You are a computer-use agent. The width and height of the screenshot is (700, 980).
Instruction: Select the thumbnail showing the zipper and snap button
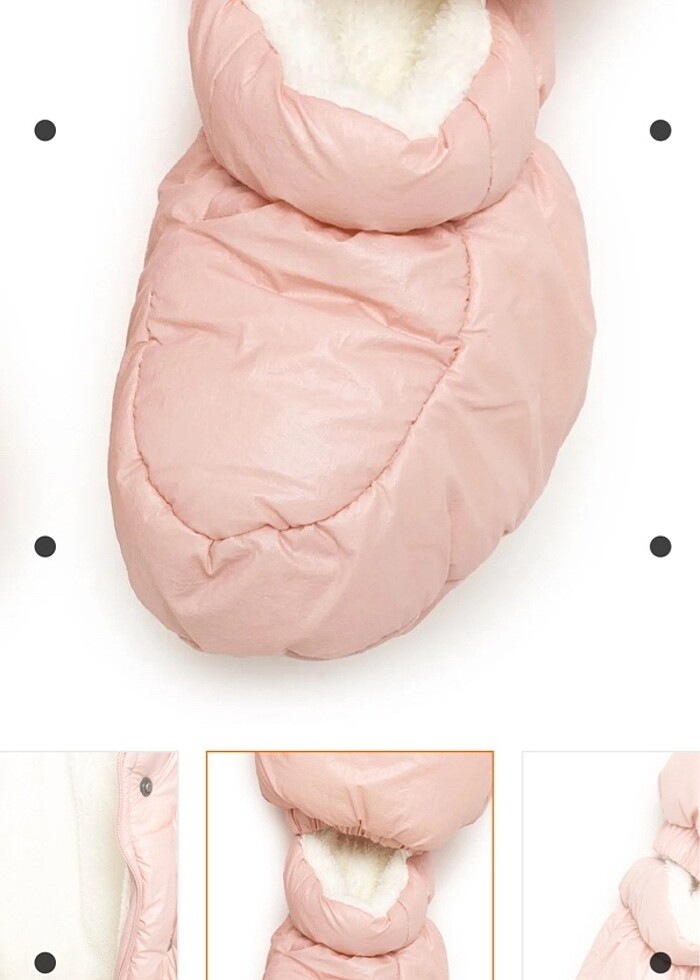(x=88, y=865)
